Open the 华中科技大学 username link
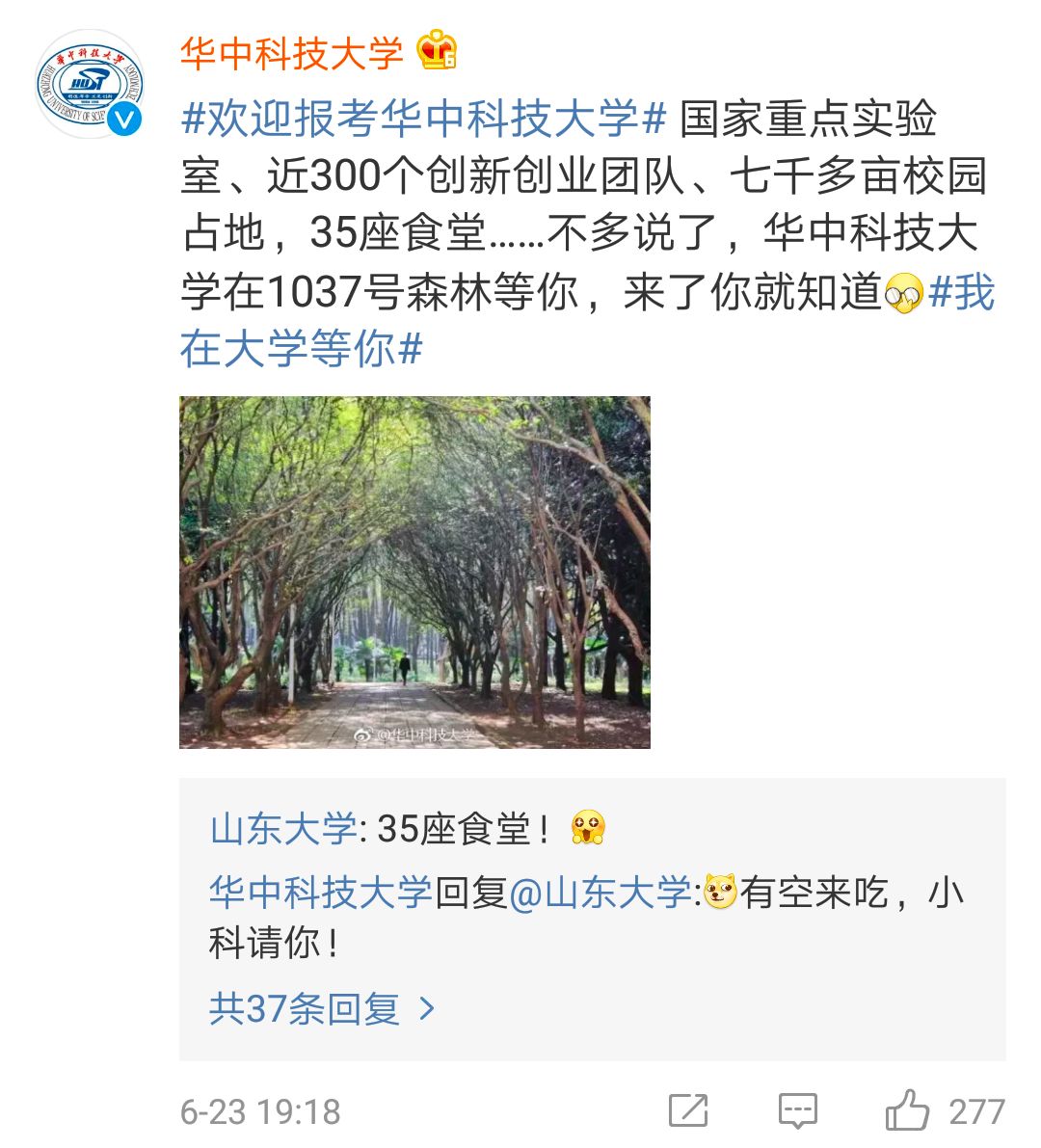The height and width of the screenshot is (1148, 1041). click(x=291, y=53)
